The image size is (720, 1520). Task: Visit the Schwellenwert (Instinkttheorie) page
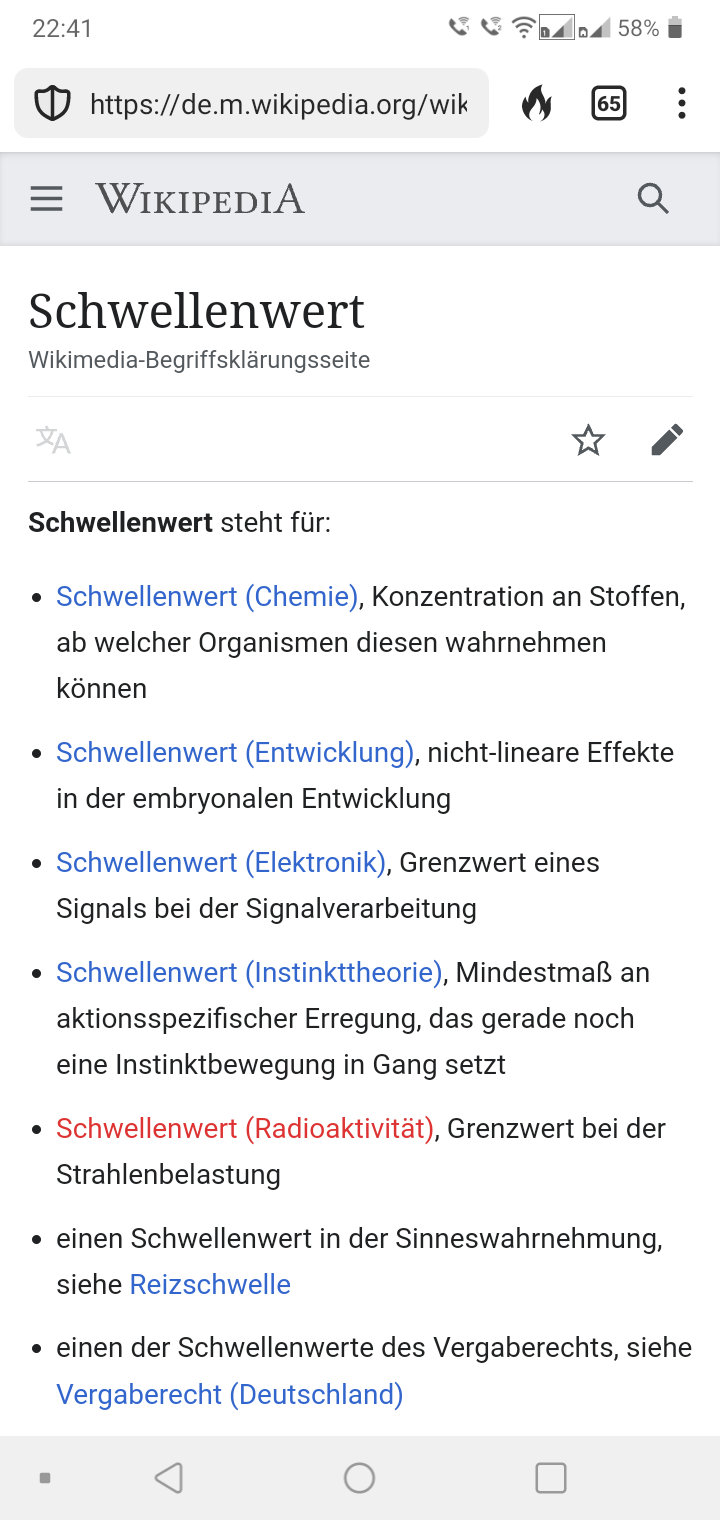249,972
